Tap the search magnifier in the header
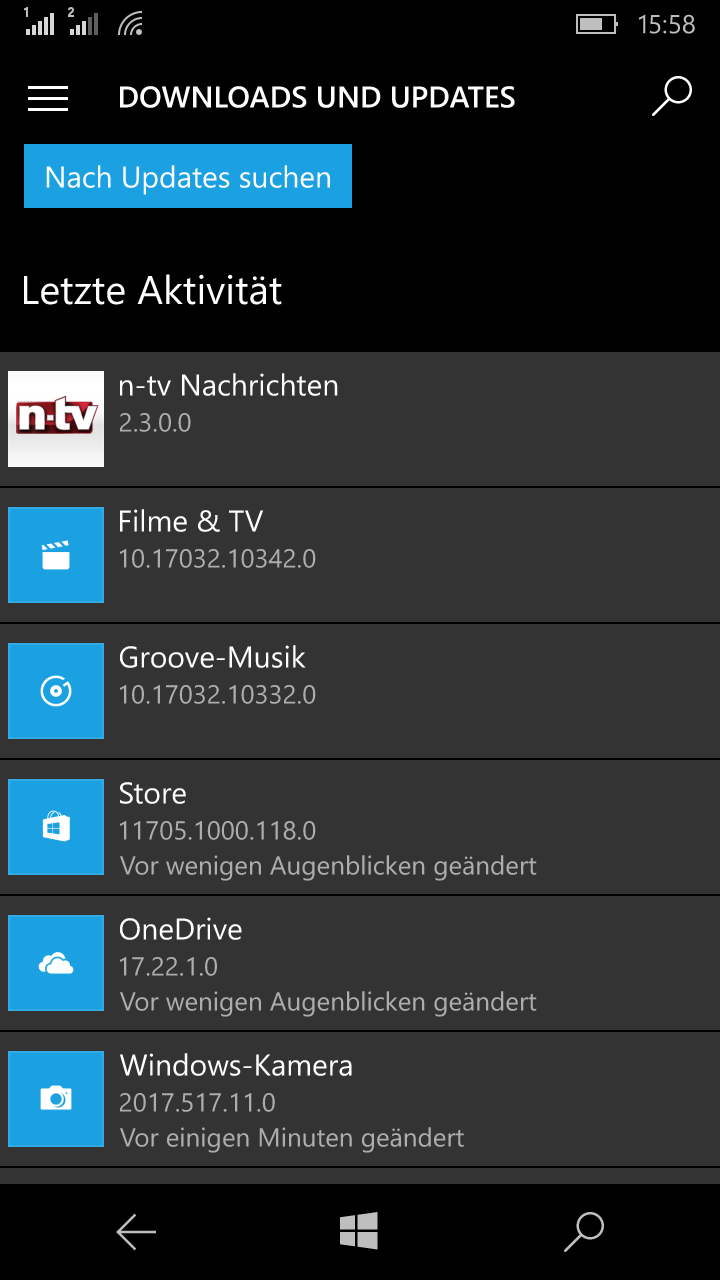Screen dimensions: 720x1280 pos(672,97)
